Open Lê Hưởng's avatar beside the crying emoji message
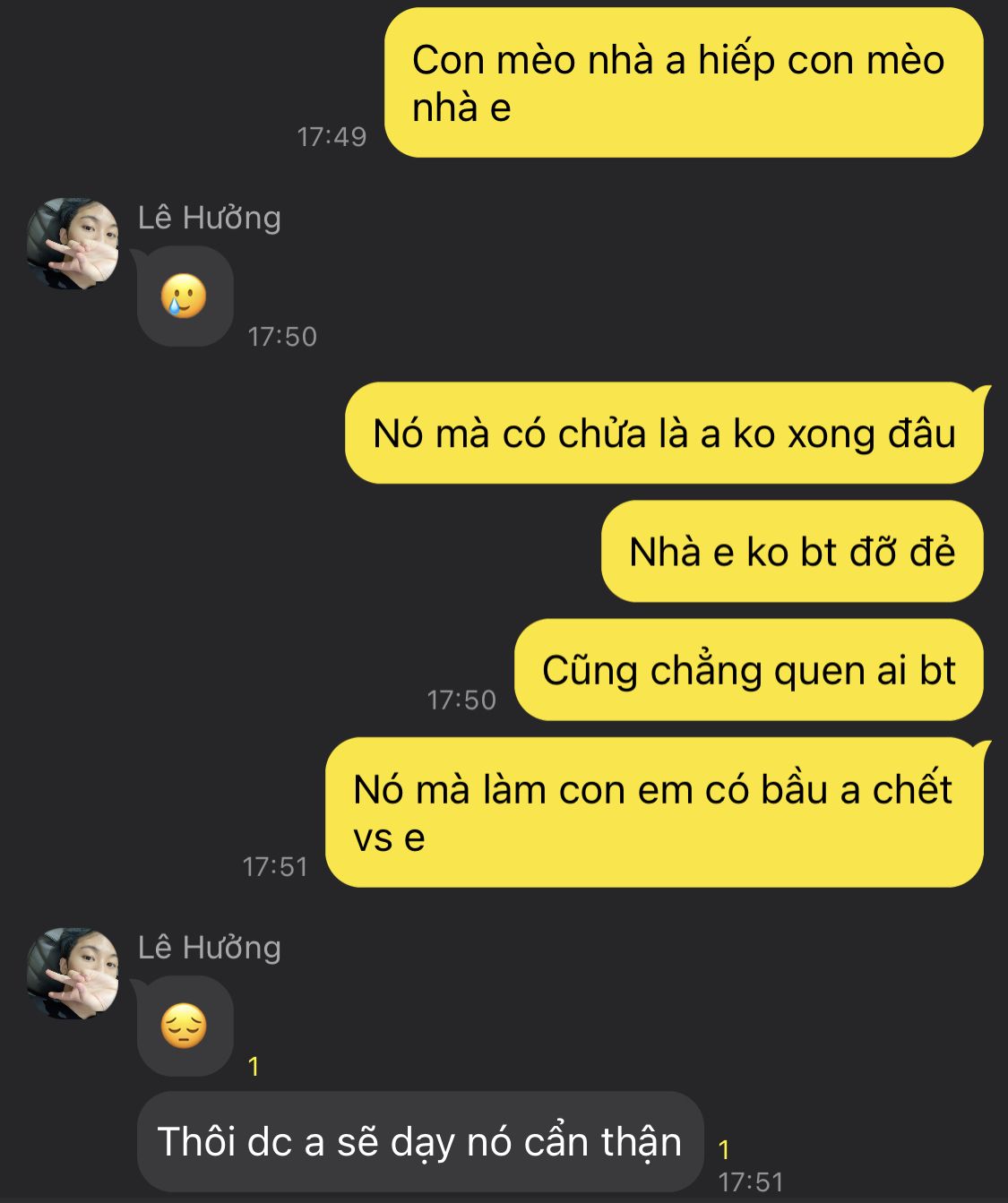The image size is (1008, 1203). (73, 244)
